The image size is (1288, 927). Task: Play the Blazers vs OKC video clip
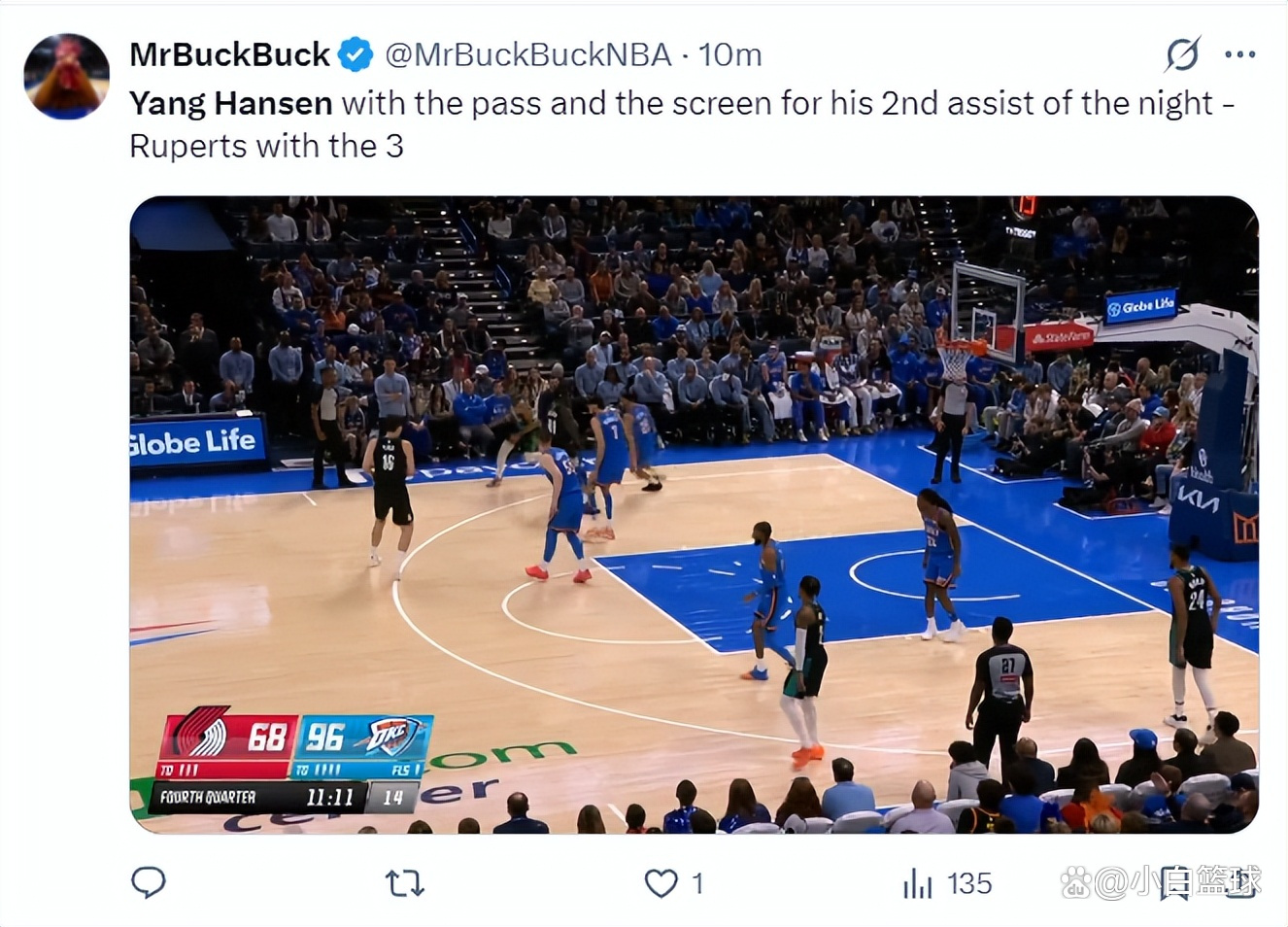tap(694, 514)
